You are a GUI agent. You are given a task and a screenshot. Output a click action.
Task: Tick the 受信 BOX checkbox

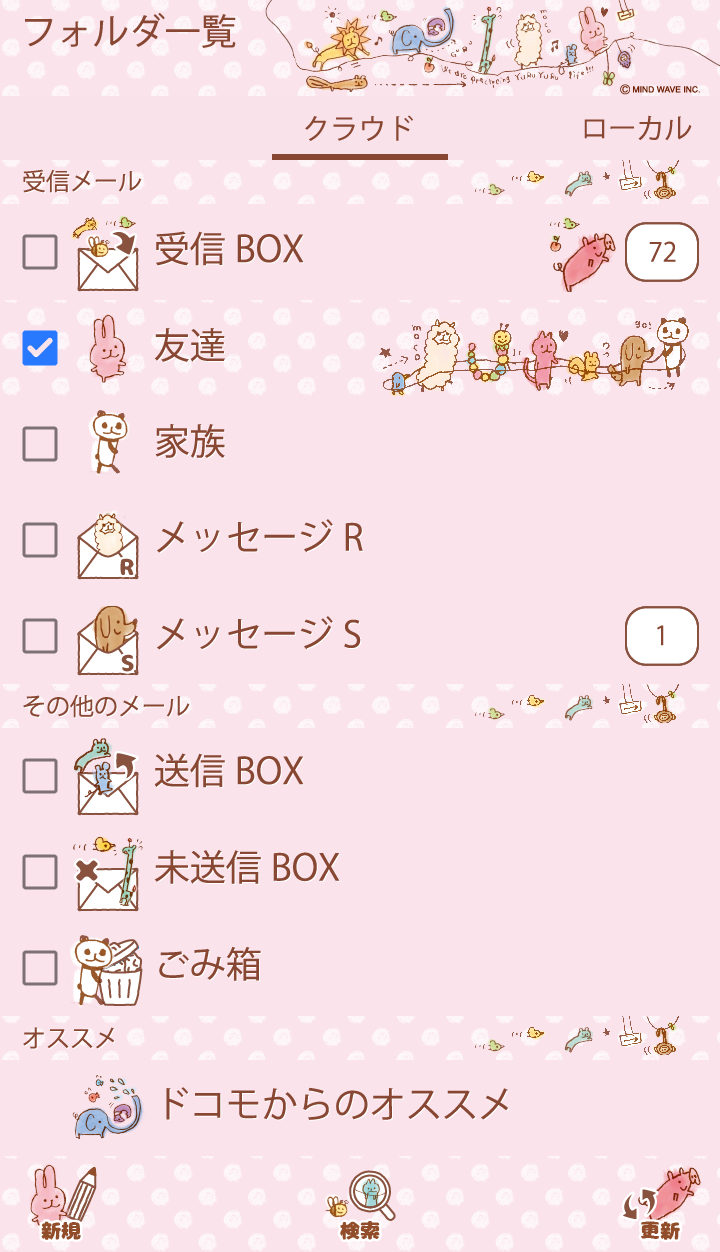(40, 252)
